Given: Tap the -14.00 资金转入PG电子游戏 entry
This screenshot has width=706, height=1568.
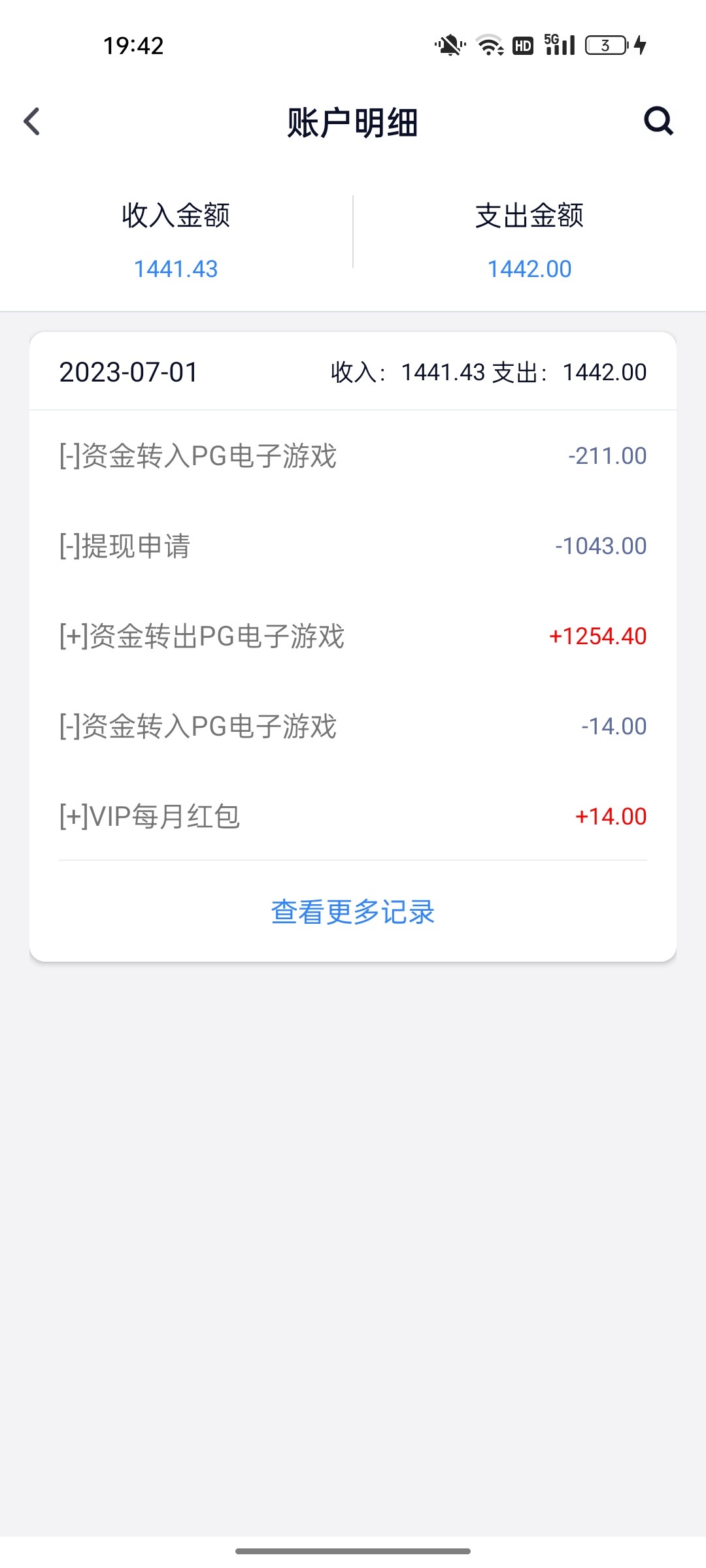Looking at the screenshot, I should coord(352,726).
